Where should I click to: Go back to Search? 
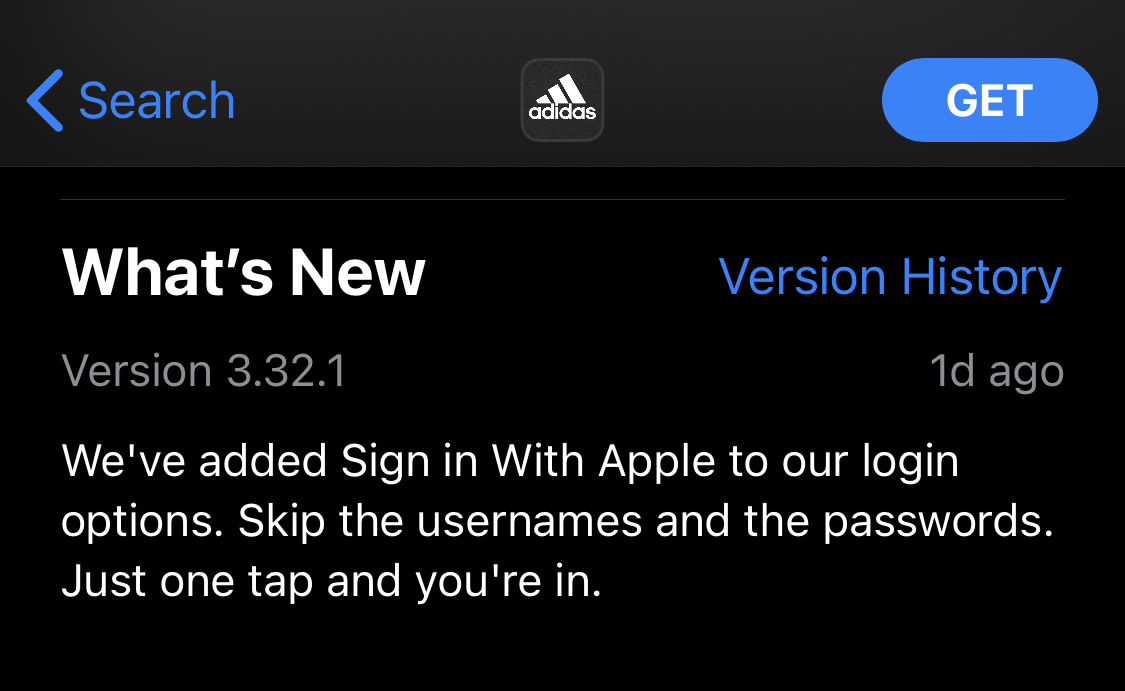[x=130, y=101]
